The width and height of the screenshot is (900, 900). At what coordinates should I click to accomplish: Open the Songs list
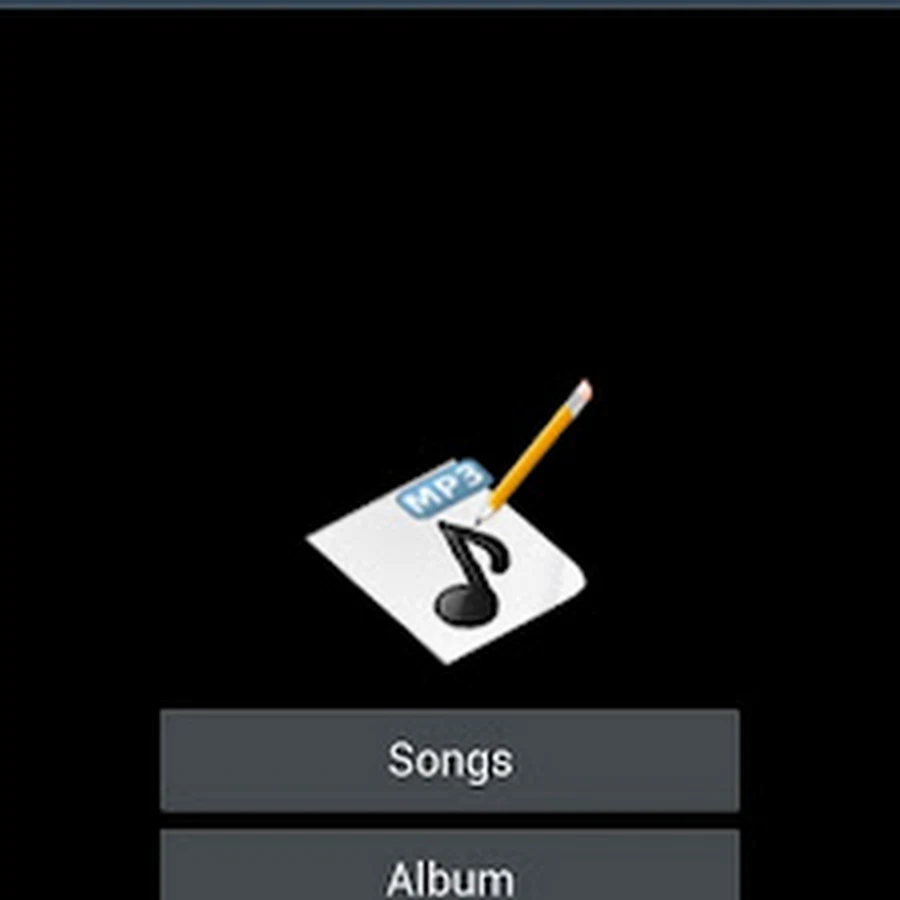tap(450, 760)
